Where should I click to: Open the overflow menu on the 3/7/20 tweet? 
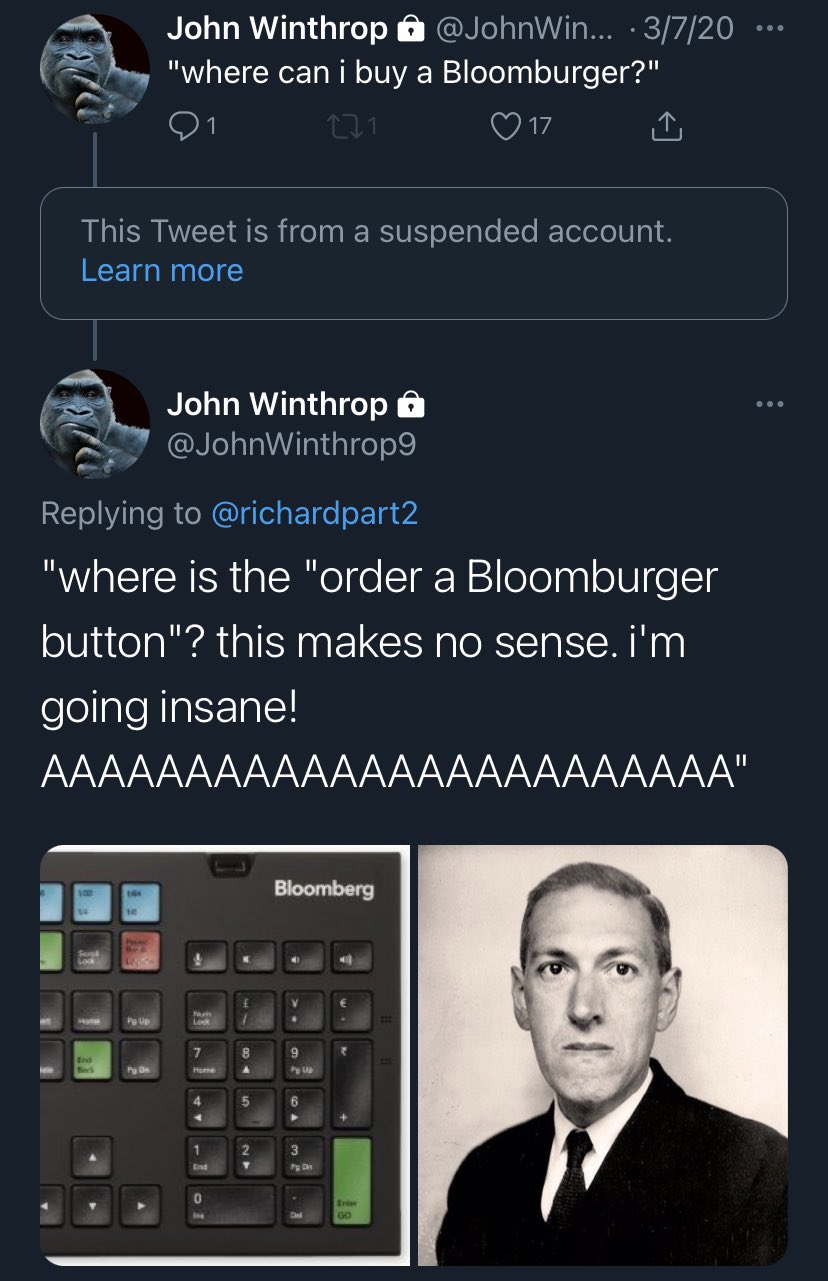click(768, 29)
